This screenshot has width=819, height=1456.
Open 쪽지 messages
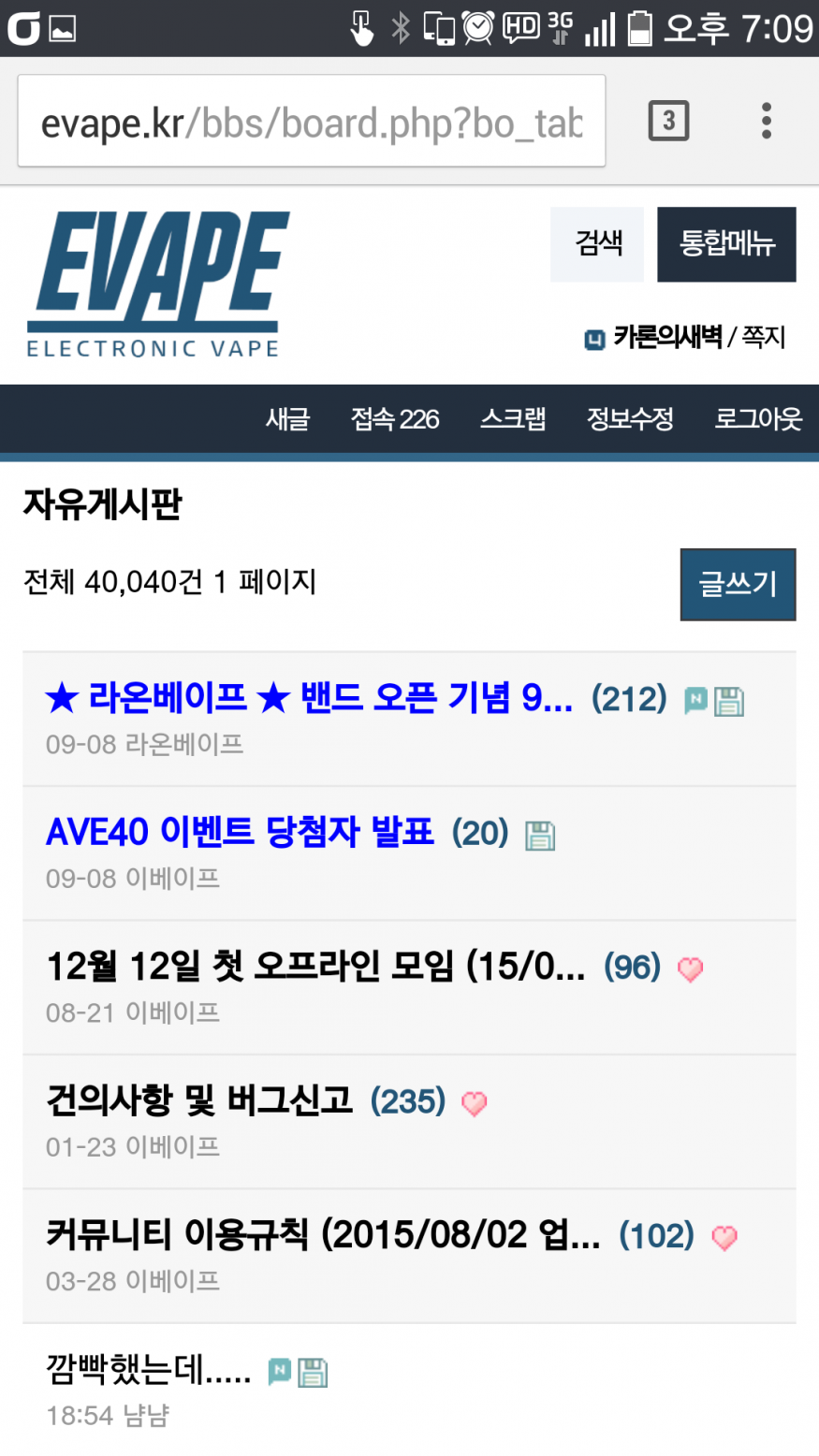(764, 338)
